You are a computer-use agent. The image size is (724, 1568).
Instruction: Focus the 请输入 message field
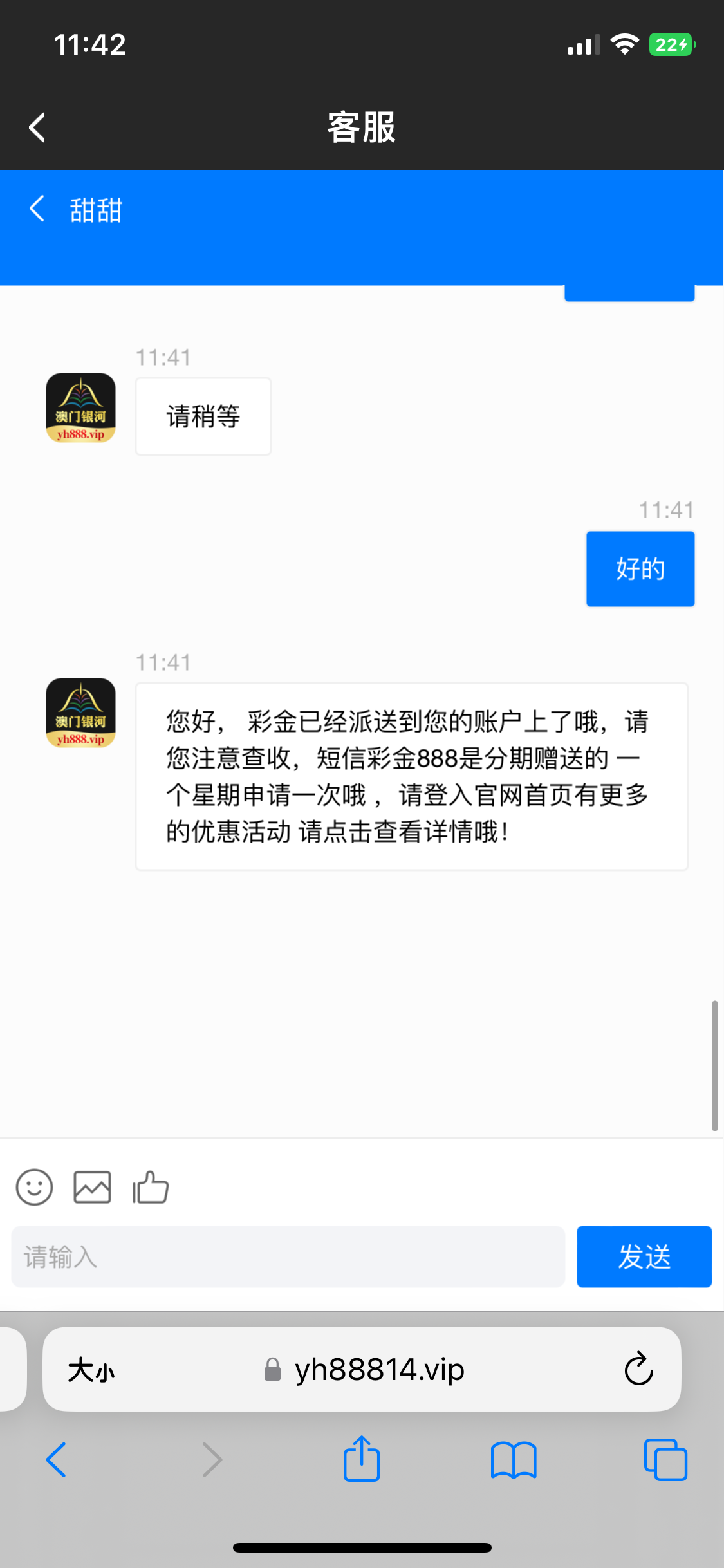(288, 1256)
